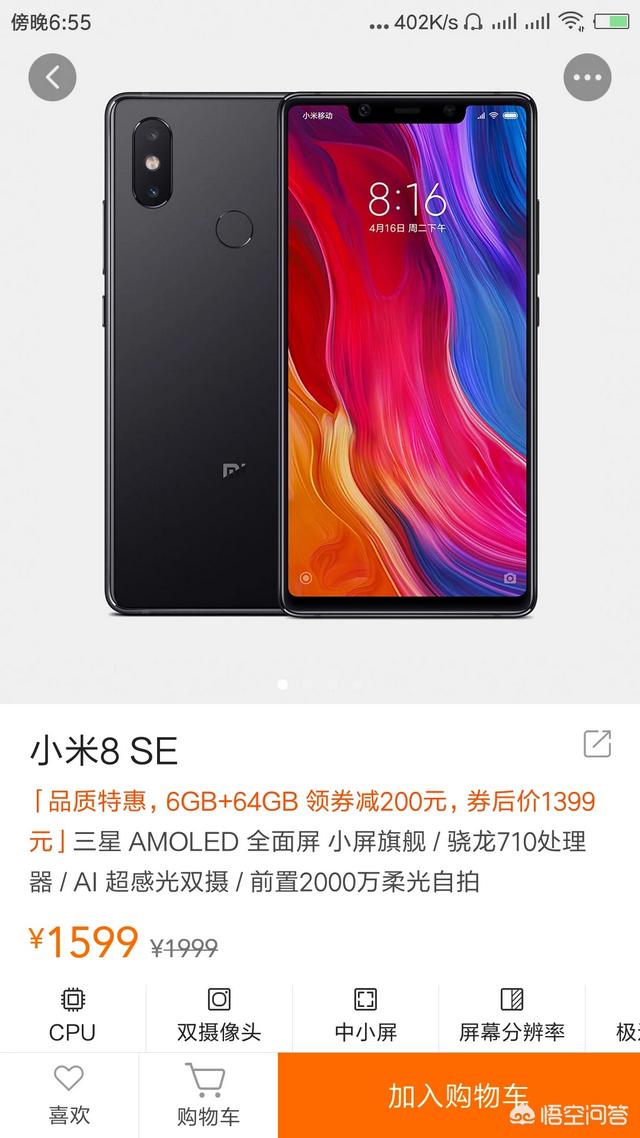Viewport: 640px width, 1138px height.
Task: Open the three-dot overflow menu
Action: 587,77
